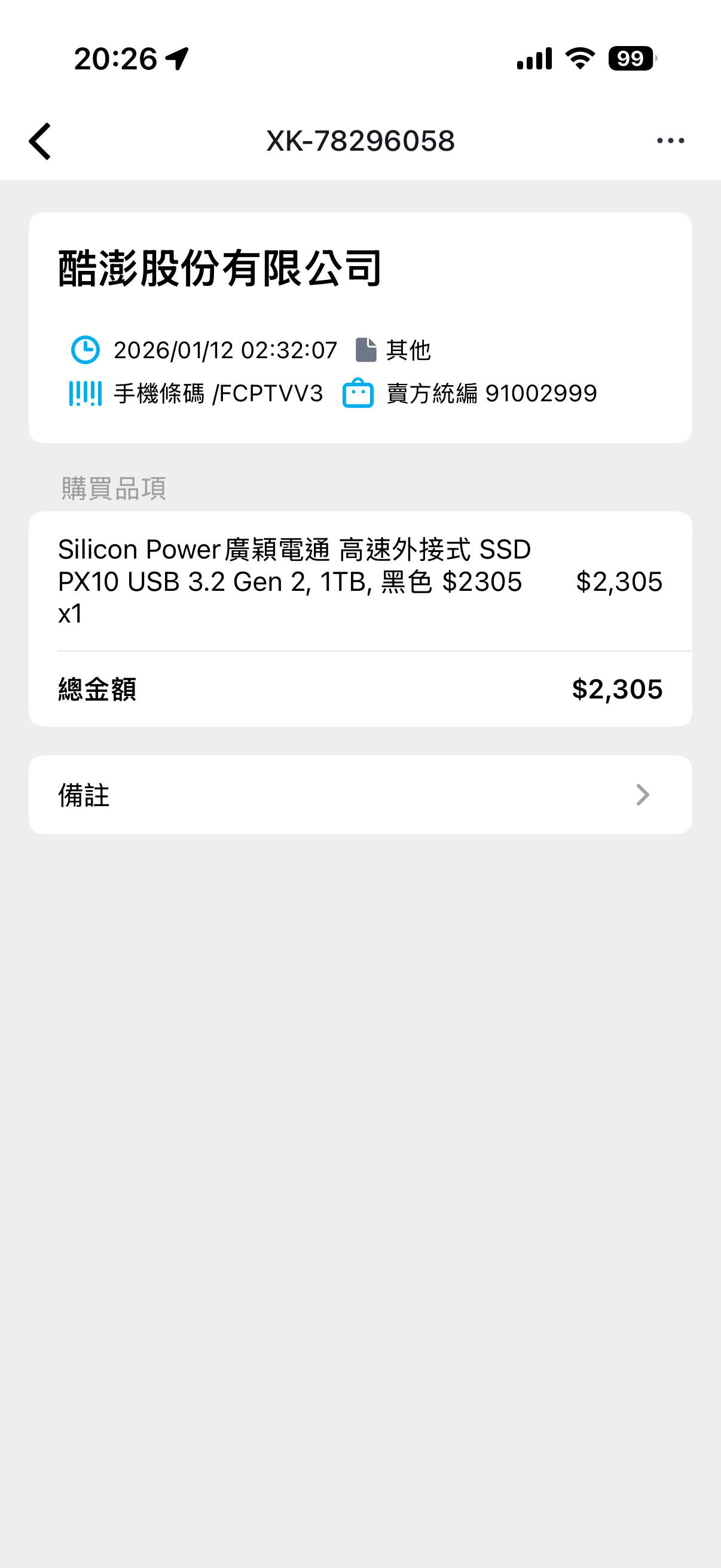Go back from invoice XK-78296058
The image size is (721, 1568).
pyautogui.click(x=40, y=141)
